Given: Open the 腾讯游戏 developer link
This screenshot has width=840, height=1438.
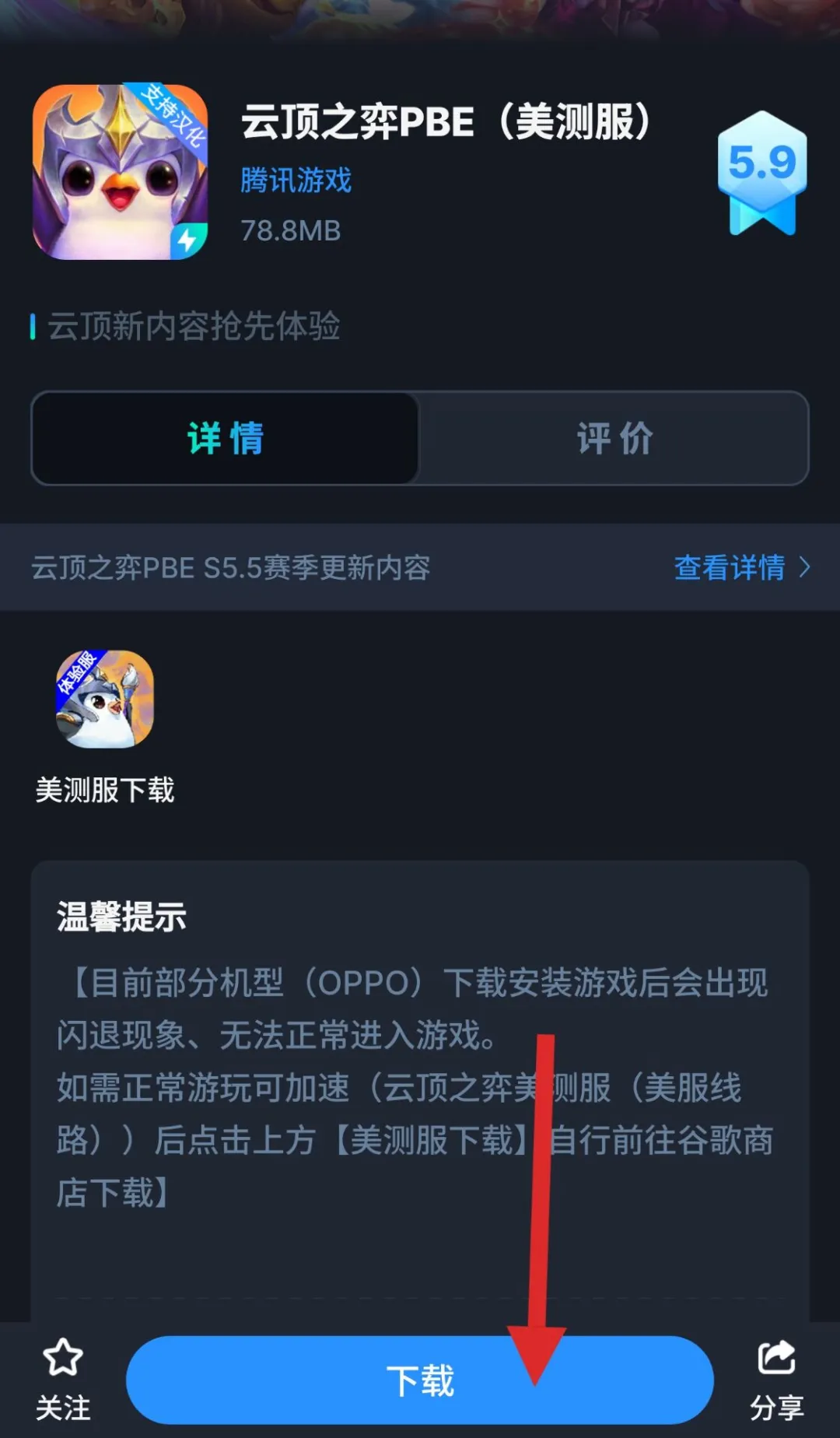Looking at the screenshot, I should pos(296,180).
